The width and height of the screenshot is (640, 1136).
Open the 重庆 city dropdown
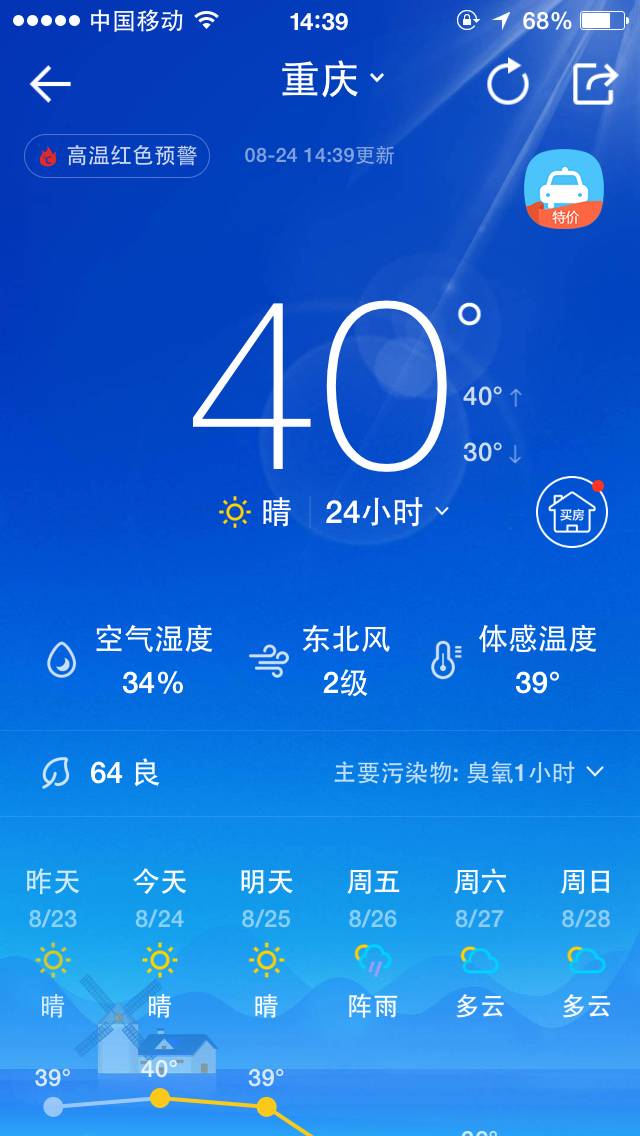tap(332, 82)
